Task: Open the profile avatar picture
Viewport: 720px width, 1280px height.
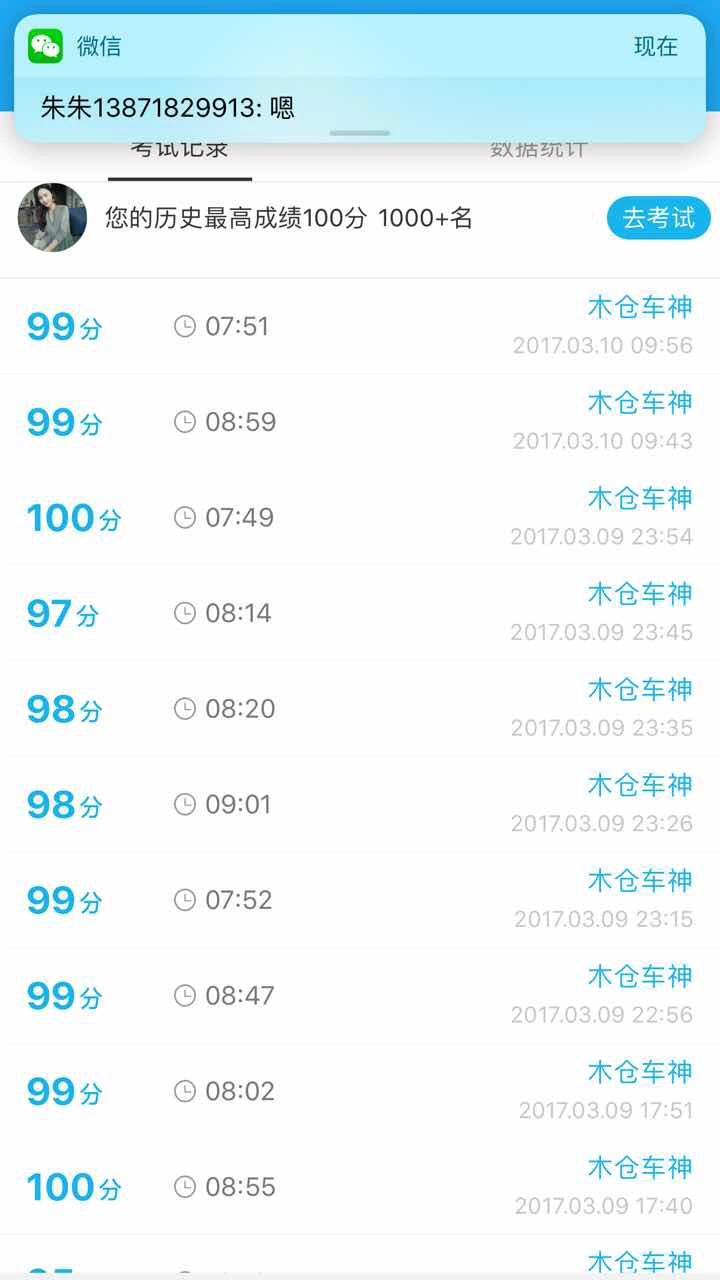Action: (52, 217)
